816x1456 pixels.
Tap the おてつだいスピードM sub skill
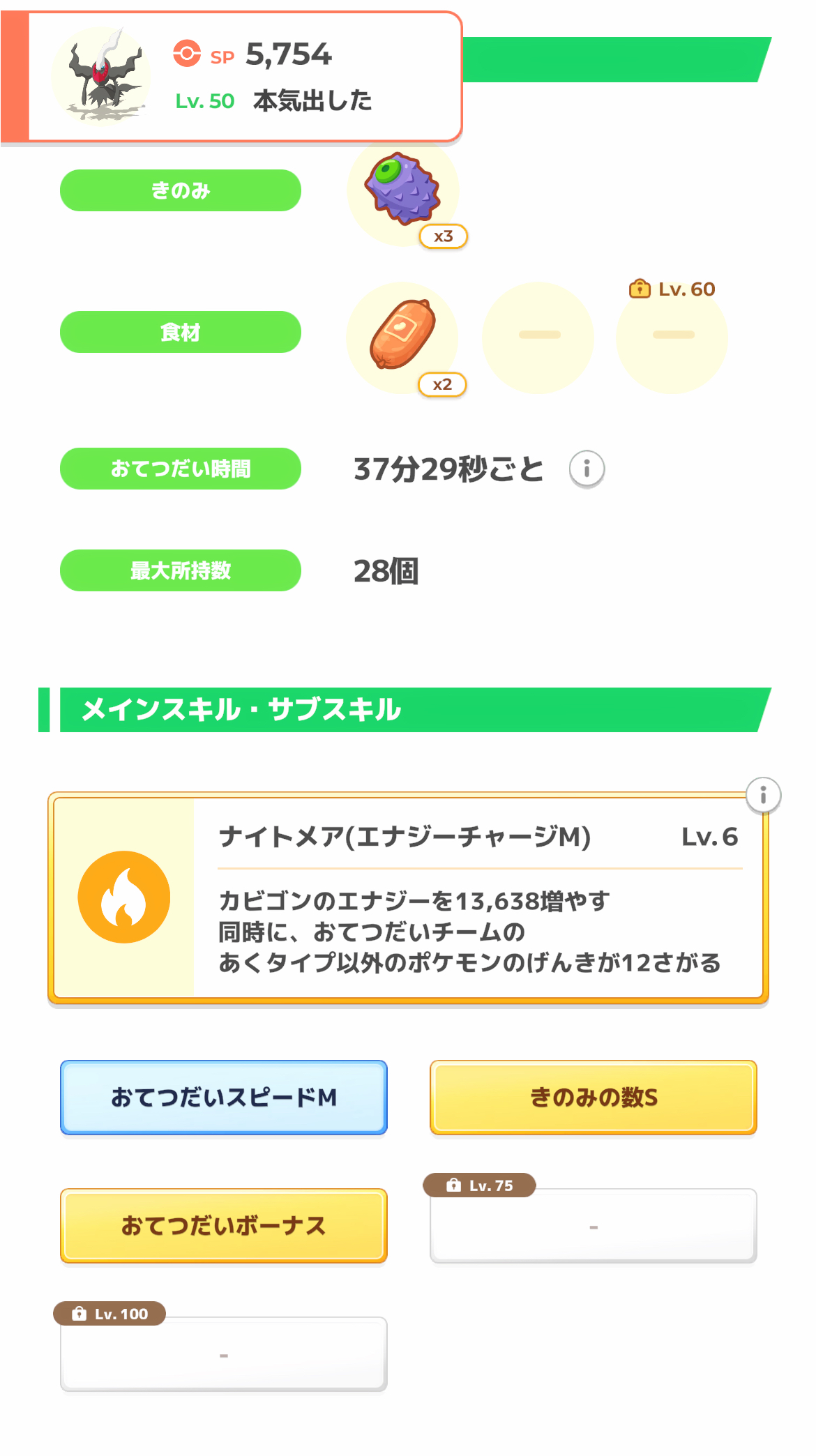pyautogui.click(x=224, y=1098)
